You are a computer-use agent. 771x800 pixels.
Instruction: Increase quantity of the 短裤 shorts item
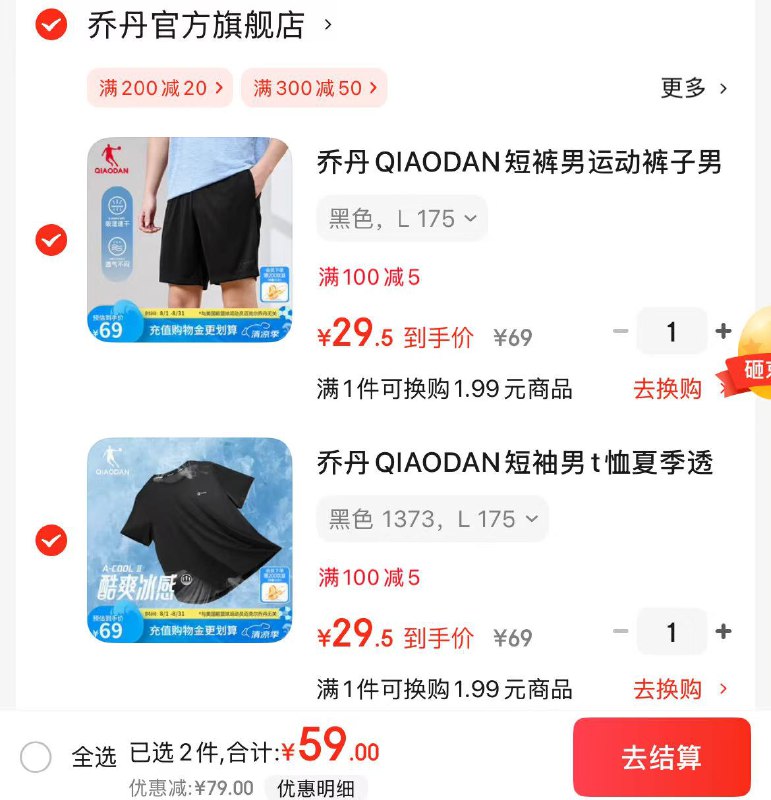(723, 330)
